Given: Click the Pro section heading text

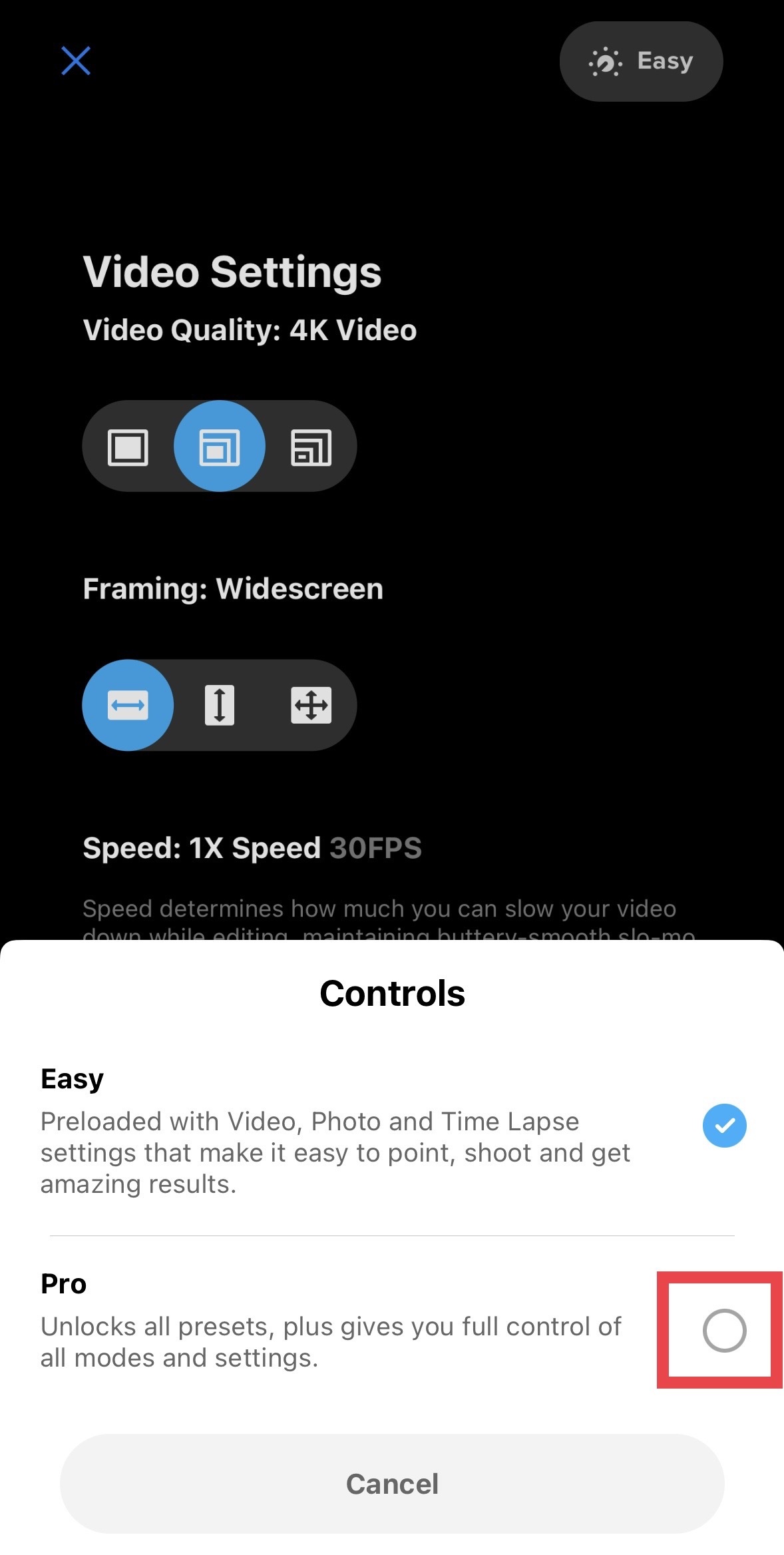Looking at the screenshot, I should click(63, 1283).
